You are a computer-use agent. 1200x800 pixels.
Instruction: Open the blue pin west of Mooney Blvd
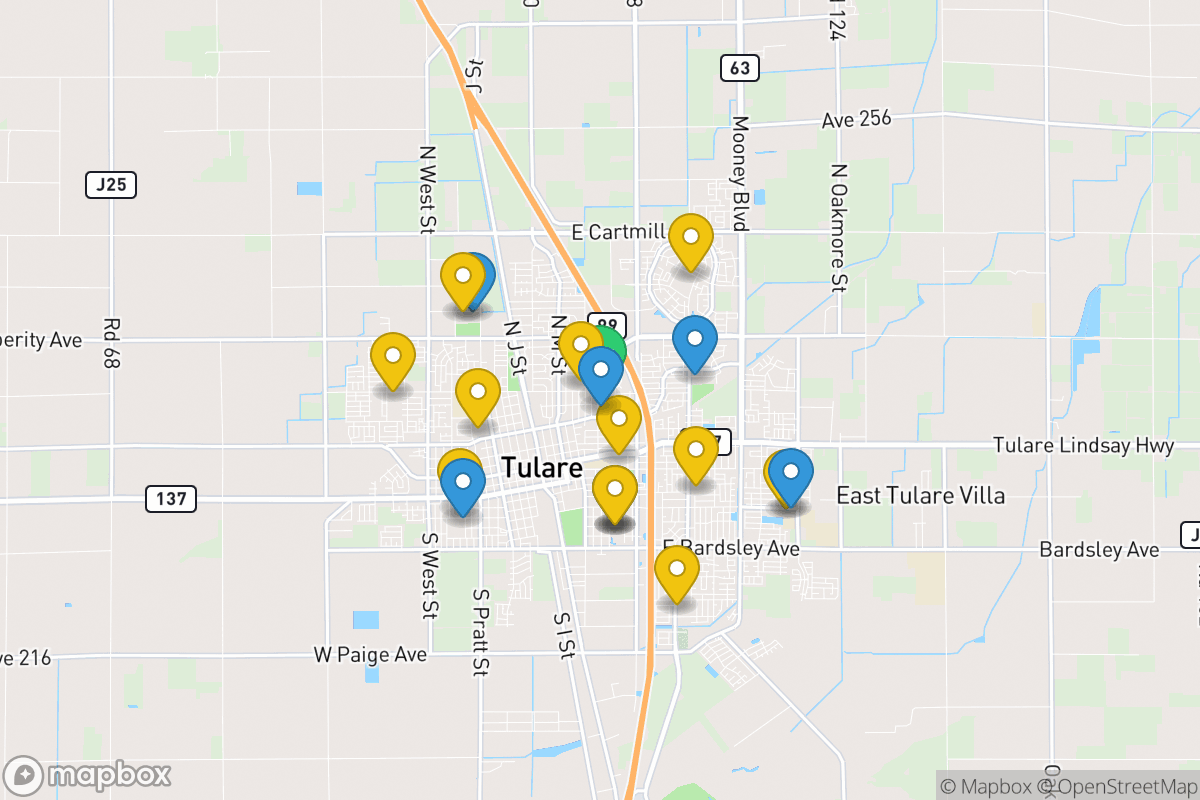click(x=695, y=341)
